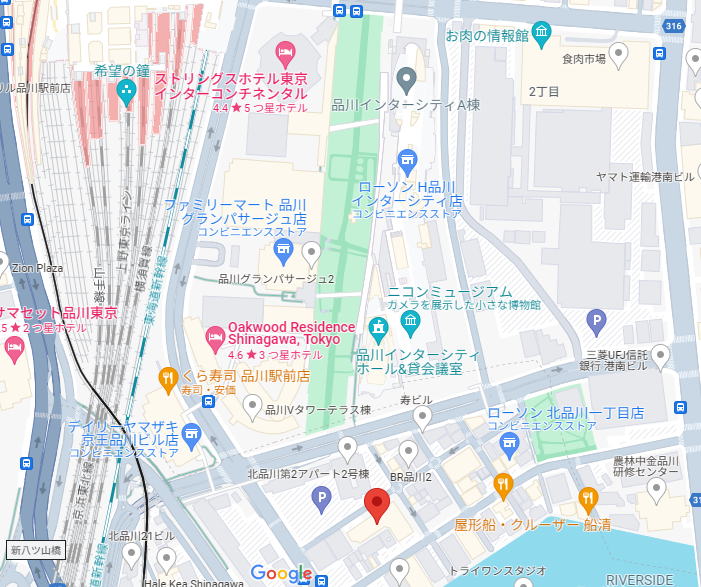Image resolution: width=701 pixels, height=587 pixels.
Task: Tap the くら寿司 品川駅前店 restaurant marker
Action: click(169, 378)
